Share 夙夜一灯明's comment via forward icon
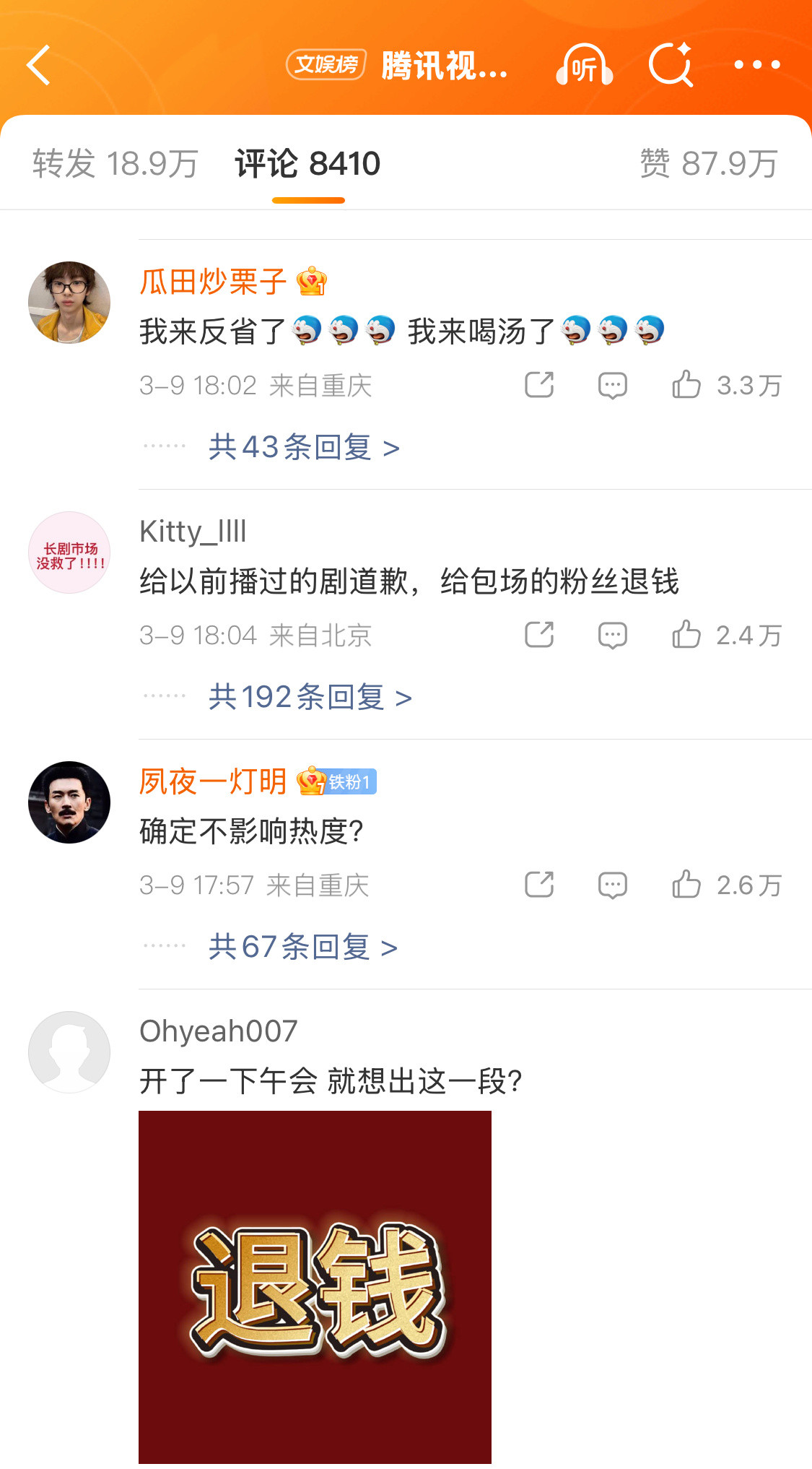The image size is (812, 1469). tap(539, 885)
